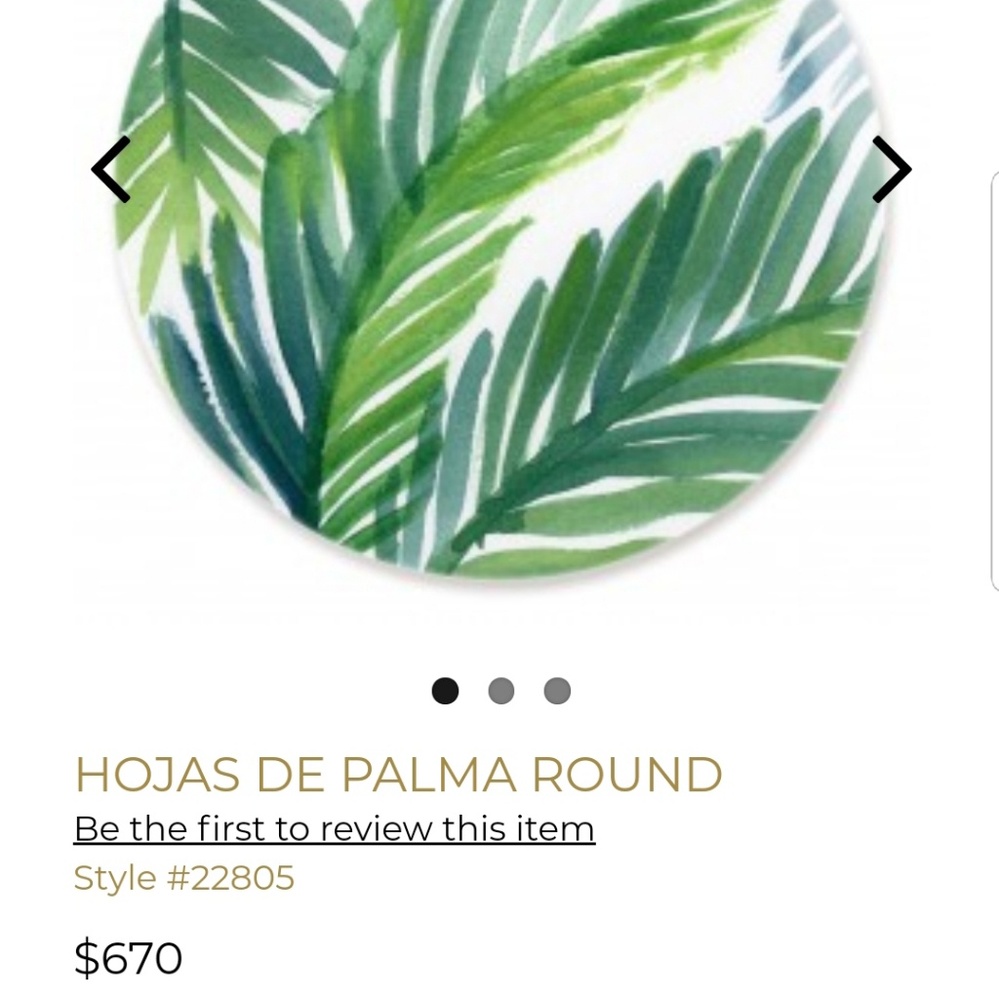
Task: Go to previous product image arrow
Action: click(111, 170)
